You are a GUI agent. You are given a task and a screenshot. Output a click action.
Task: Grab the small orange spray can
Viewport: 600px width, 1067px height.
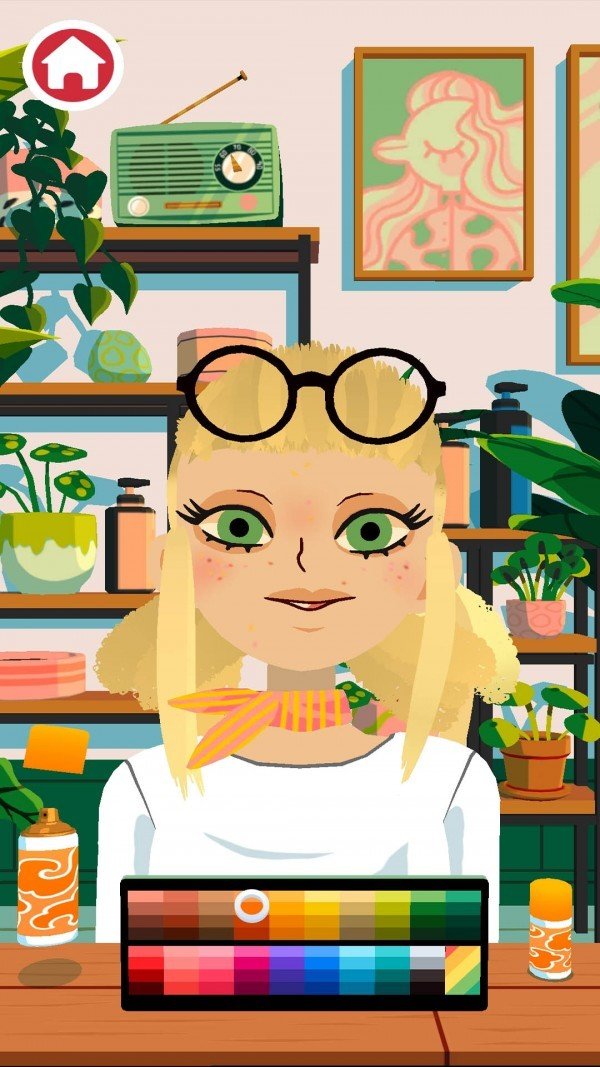[550, 928]
